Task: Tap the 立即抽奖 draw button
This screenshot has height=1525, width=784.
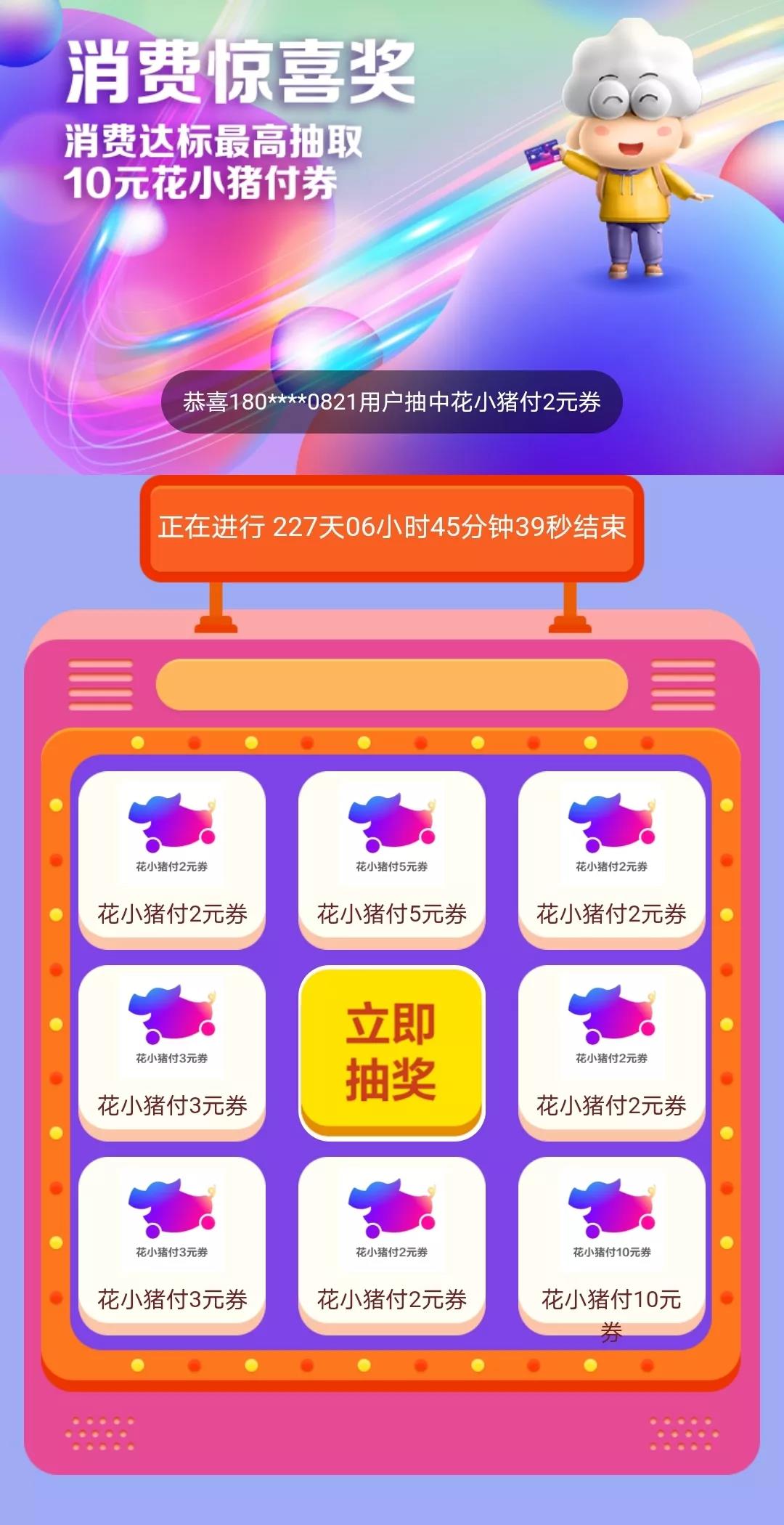Action: (391, 1052)
